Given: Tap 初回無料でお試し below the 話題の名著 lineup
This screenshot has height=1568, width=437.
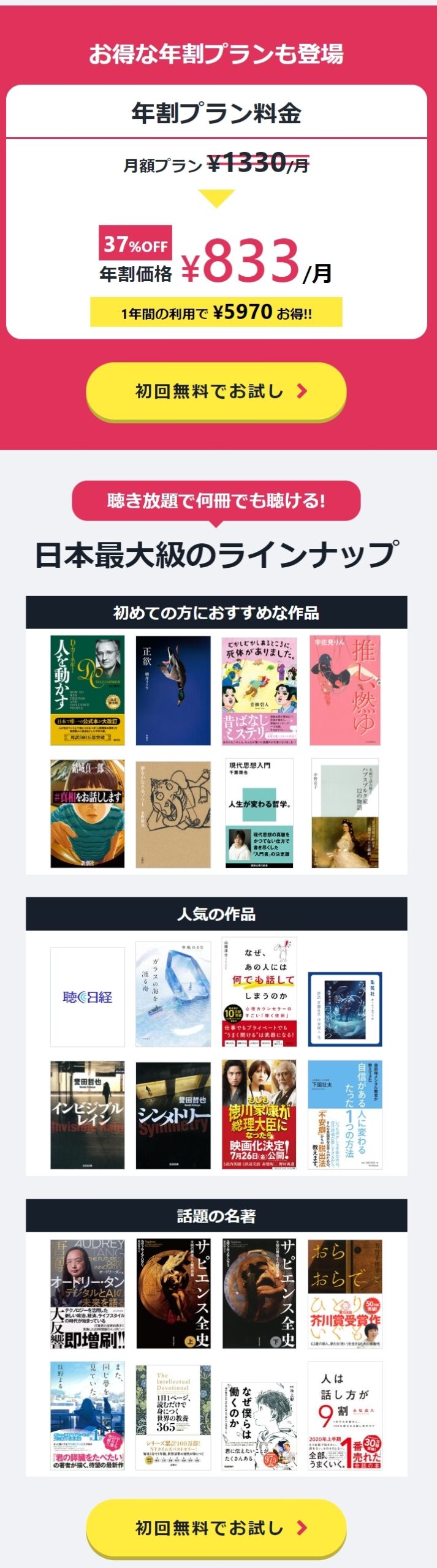Looking at the screenshot, I should (216, 1527).
